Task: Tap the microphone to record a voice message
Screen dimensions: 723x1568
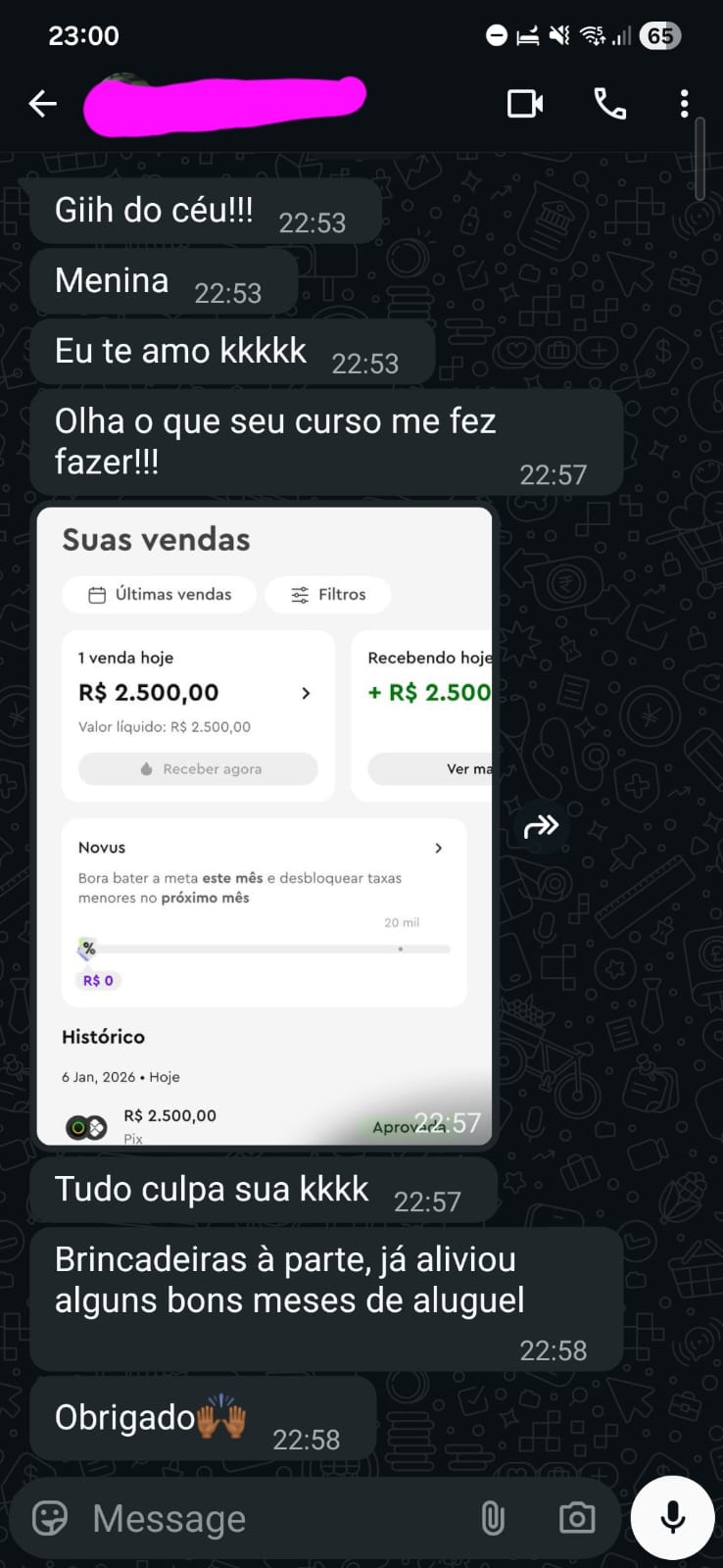Action: [x=672, y=1517]
